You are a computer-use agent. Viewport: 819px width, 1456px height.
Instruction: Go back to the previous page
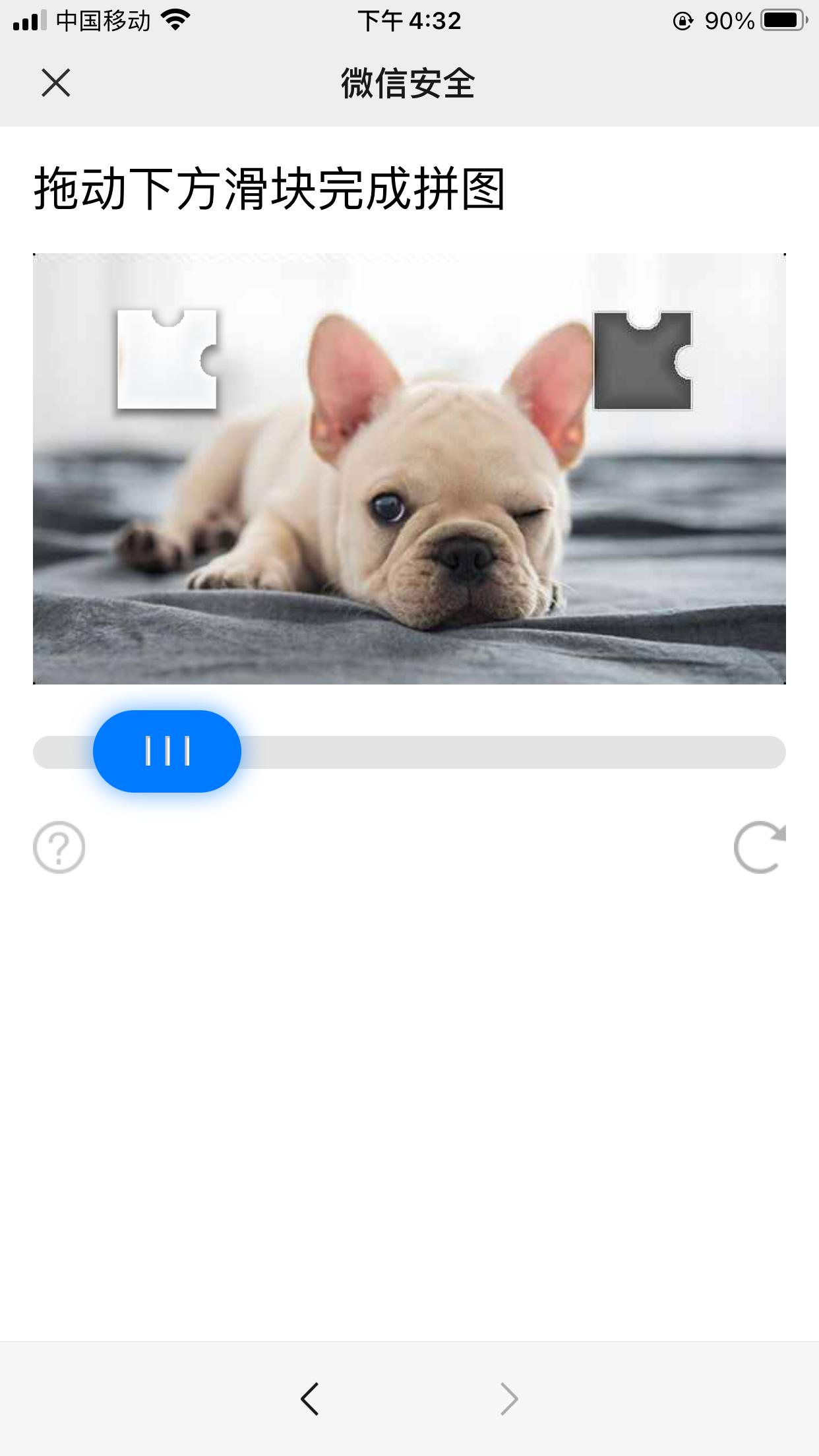coord(309,1399)
